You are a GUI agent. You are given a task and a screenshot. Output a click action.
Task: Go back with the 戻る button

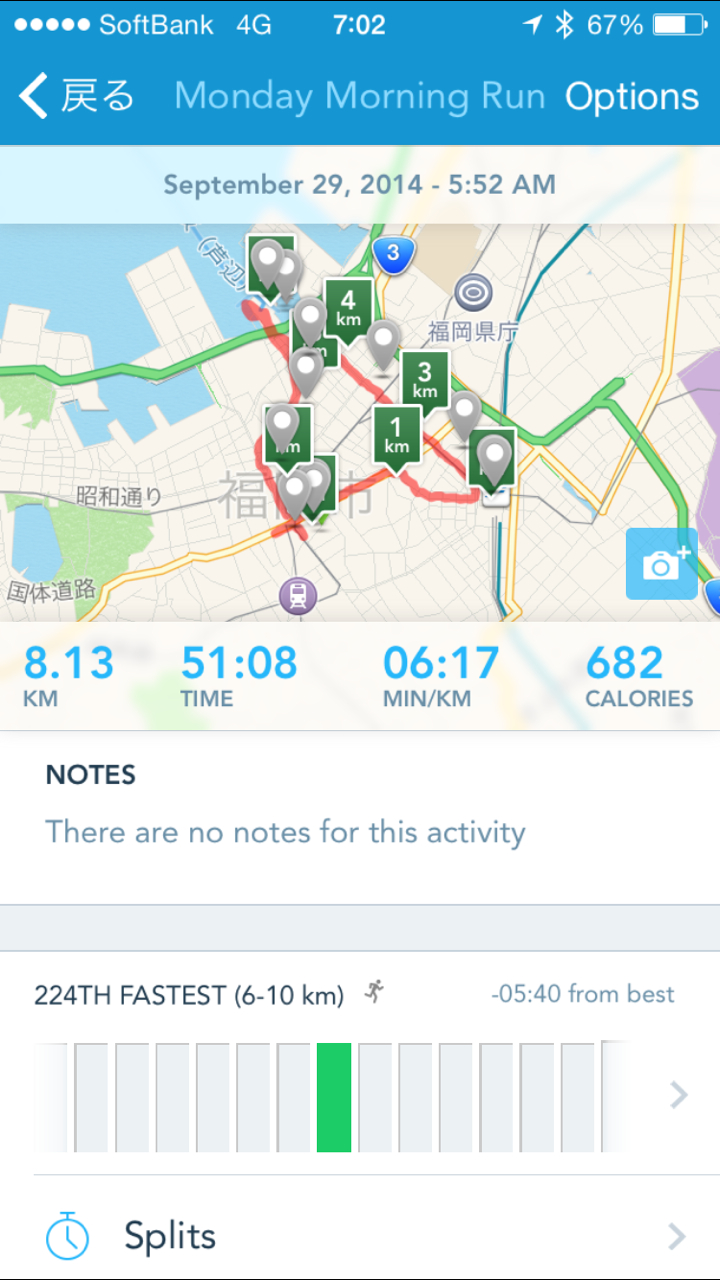(x=76, y=96)
